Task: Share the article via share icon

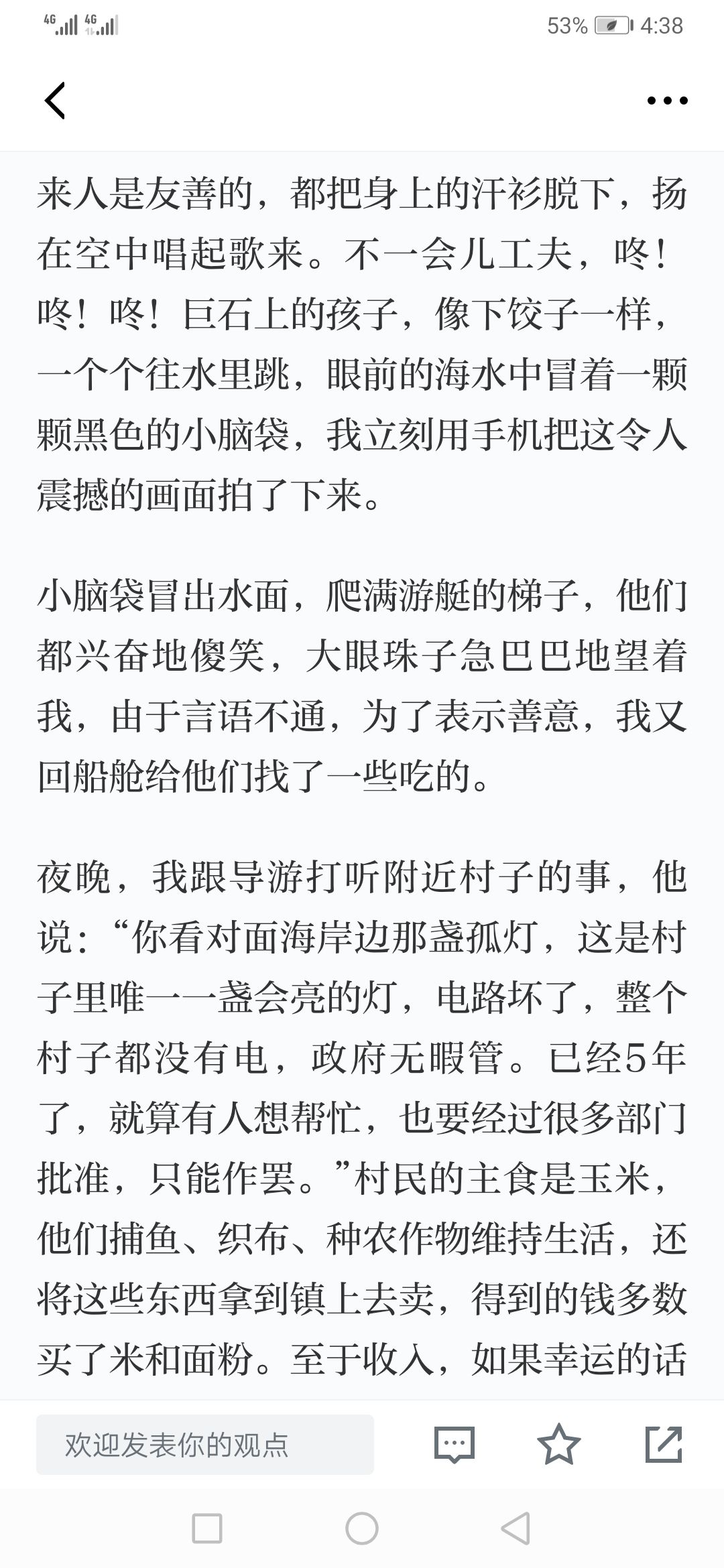Action: pos(664,1444)
